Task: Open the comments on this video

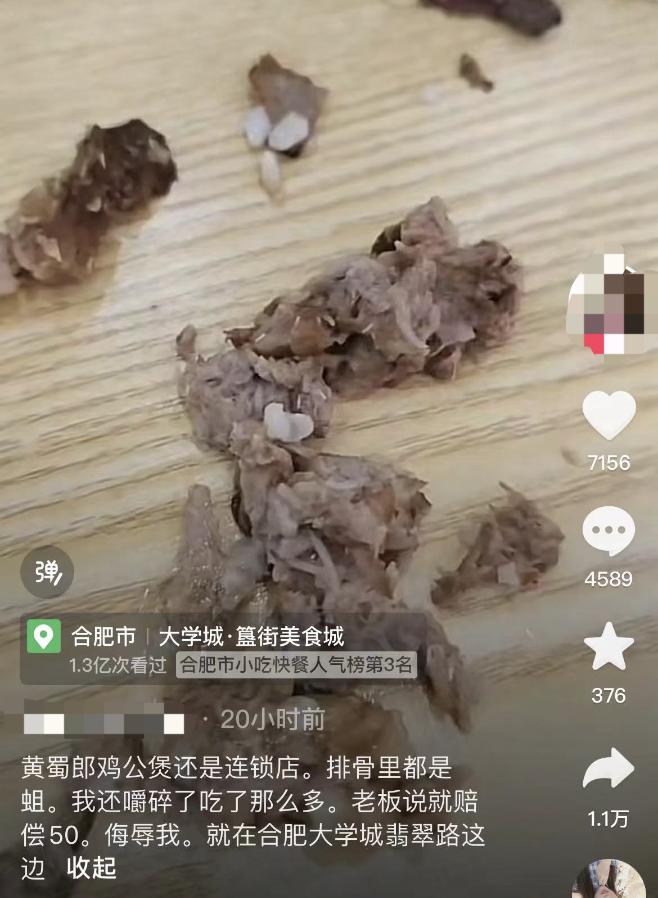Action: 608,531
